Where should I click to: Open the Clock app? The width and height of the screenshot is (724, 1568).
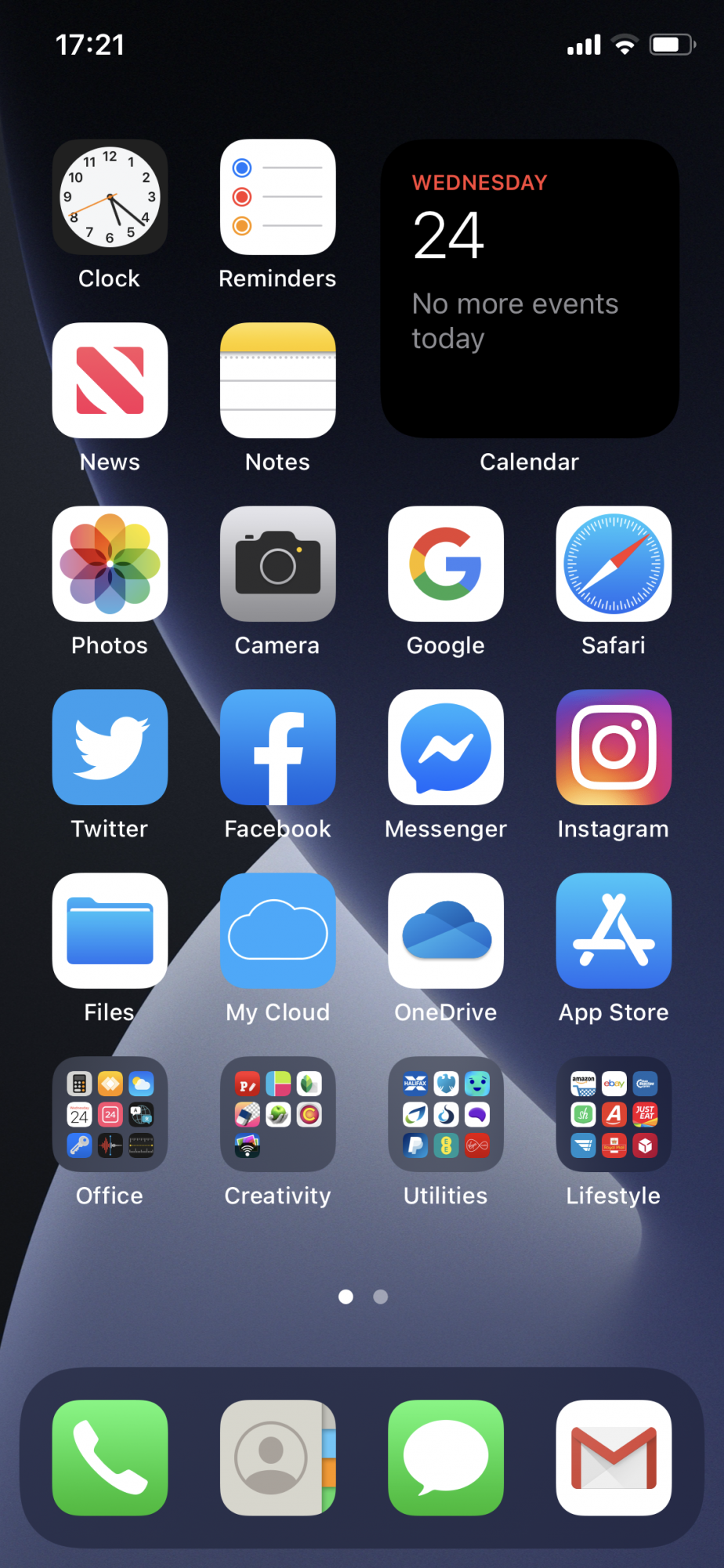[x=110, y=197]
